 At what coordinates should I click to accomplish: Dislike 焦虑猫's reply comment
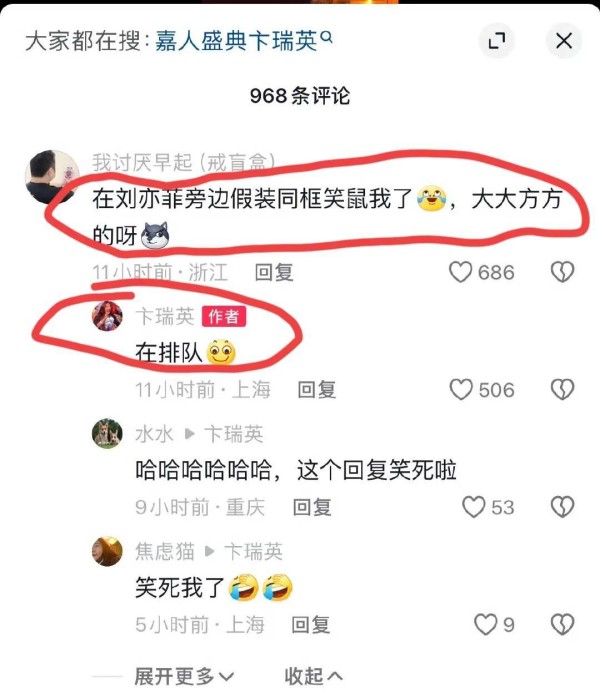pyautogui.click(x=563, y=625)
